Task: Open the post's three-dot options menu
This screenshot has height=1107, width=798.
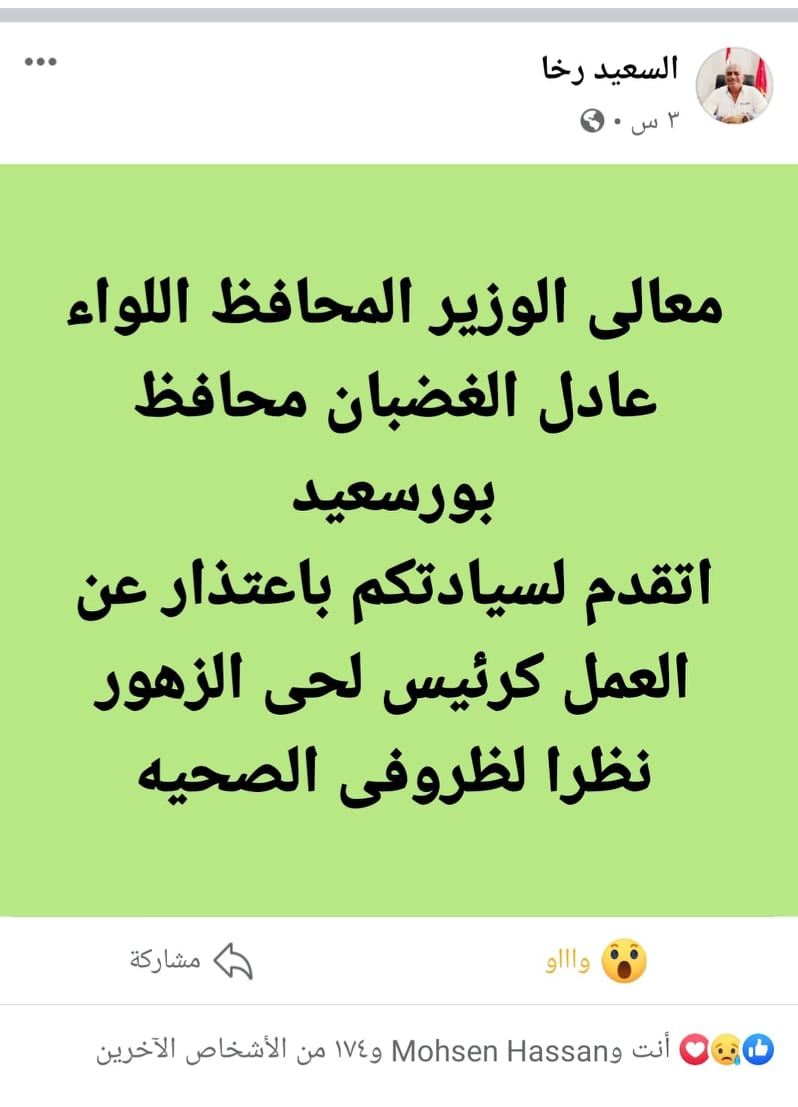Action: 41,62
